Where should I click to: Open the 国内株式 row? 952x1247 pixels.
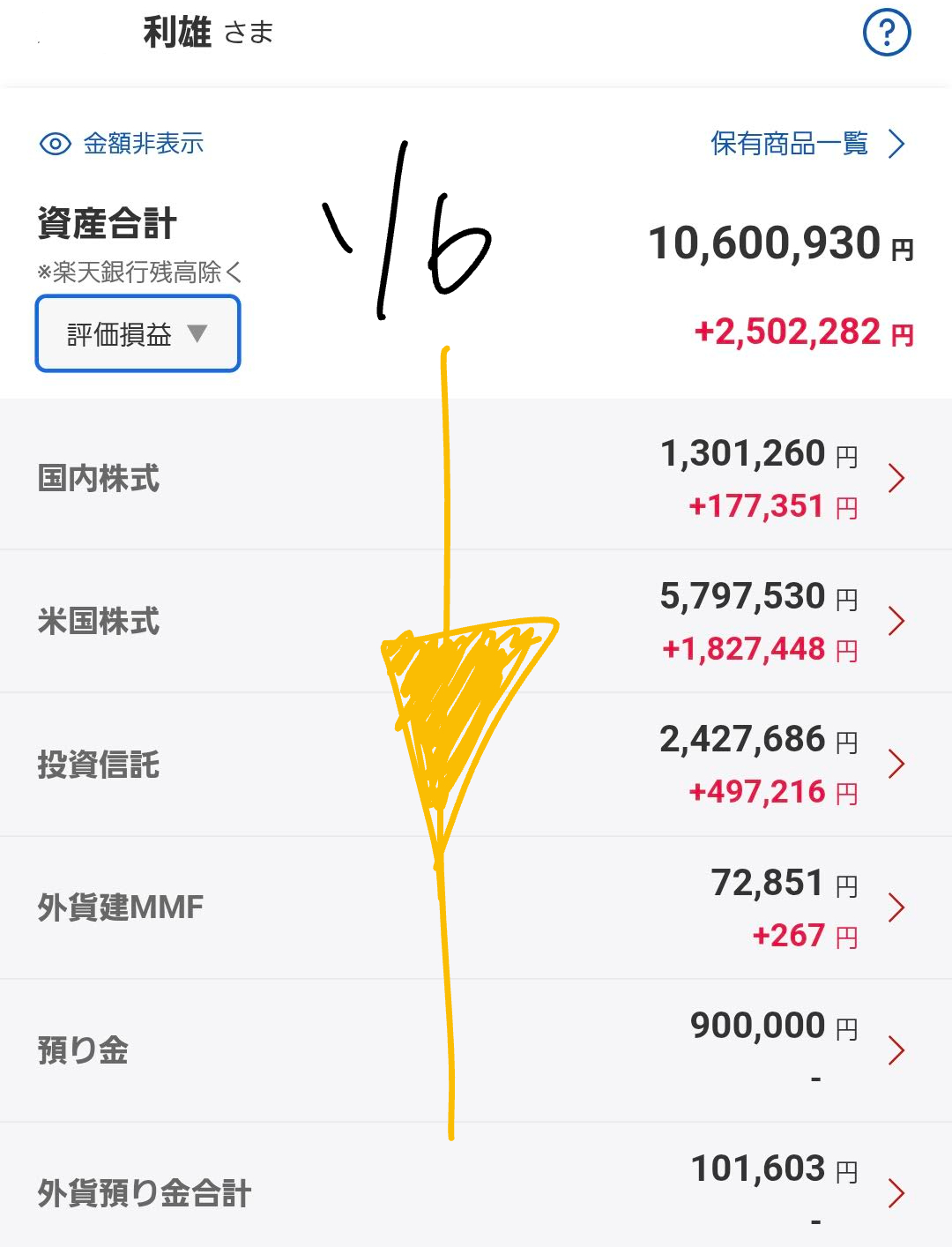click(476, 478)
